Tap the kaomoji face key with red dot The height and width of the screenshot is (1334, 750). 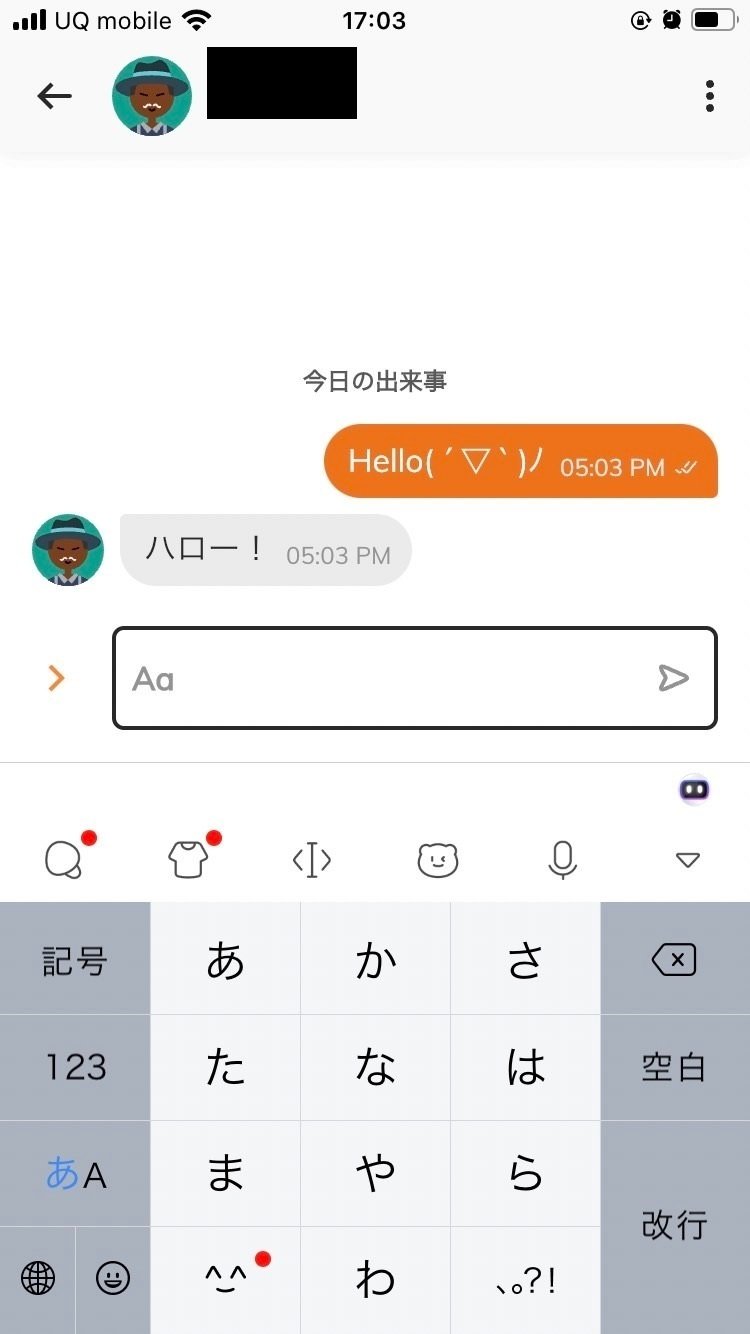point(225,1280)
